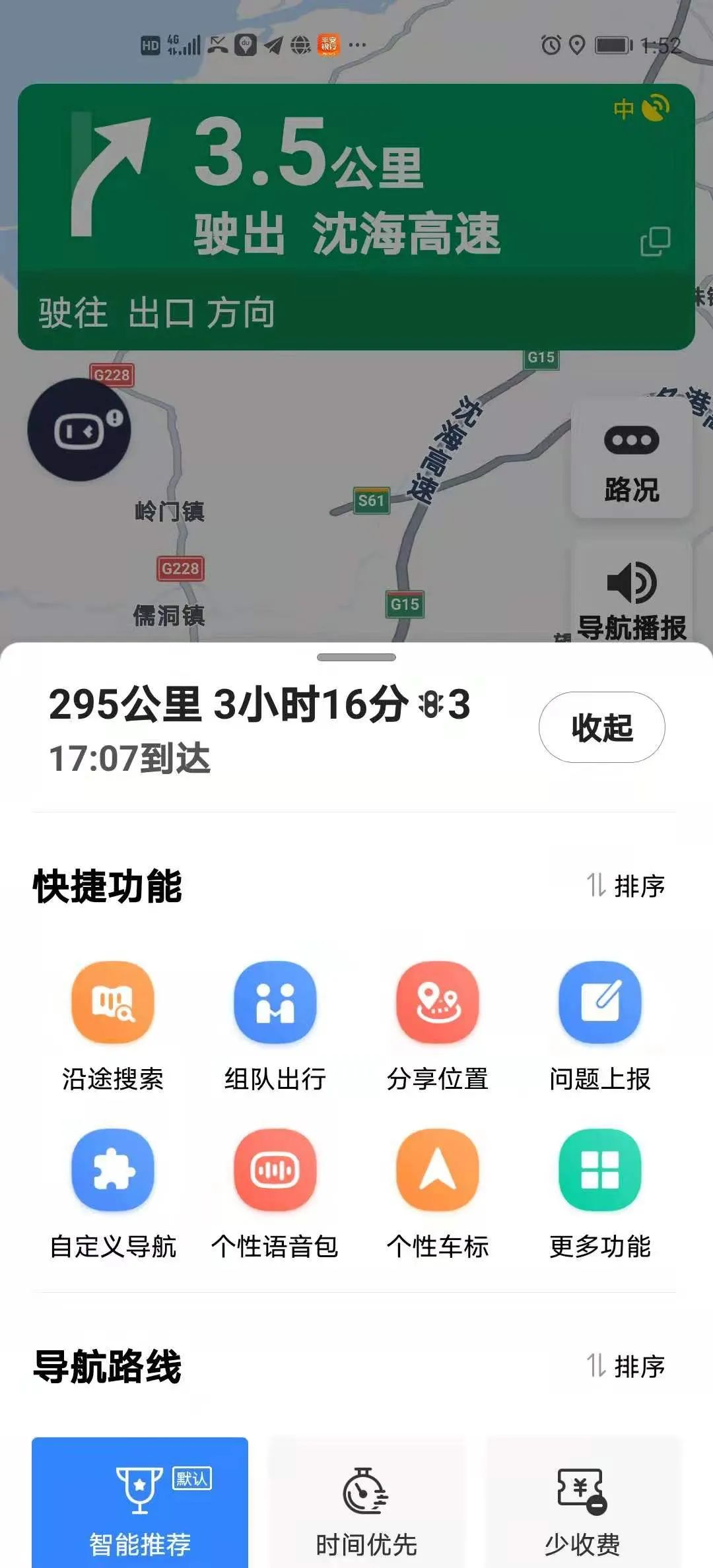Screen dimensions: 713x1568
Task: Collapse the panel with 收起 button
Action: 601,727
